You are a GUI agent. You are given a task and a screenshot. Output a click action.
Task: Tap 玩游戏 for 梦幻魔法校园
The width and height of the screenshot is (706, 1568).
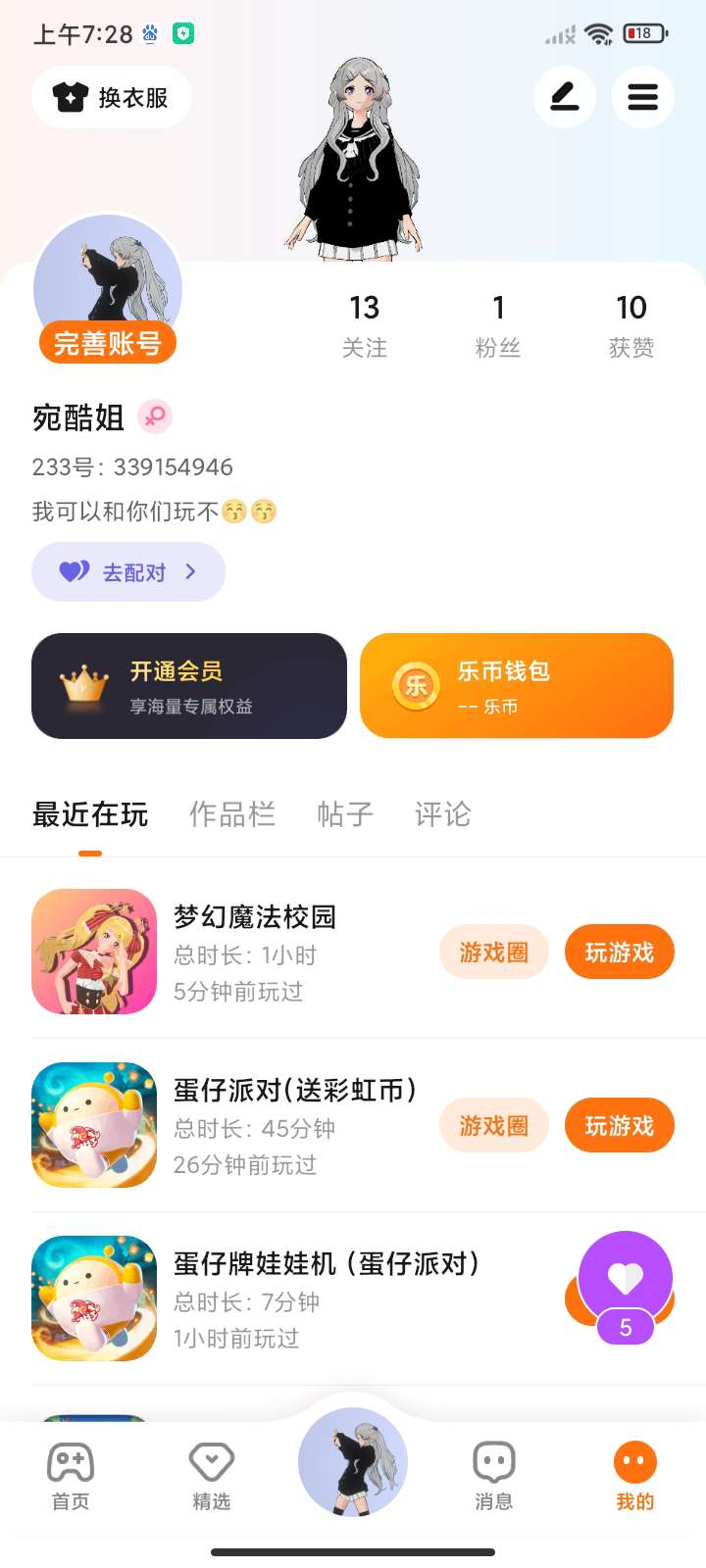619,953
